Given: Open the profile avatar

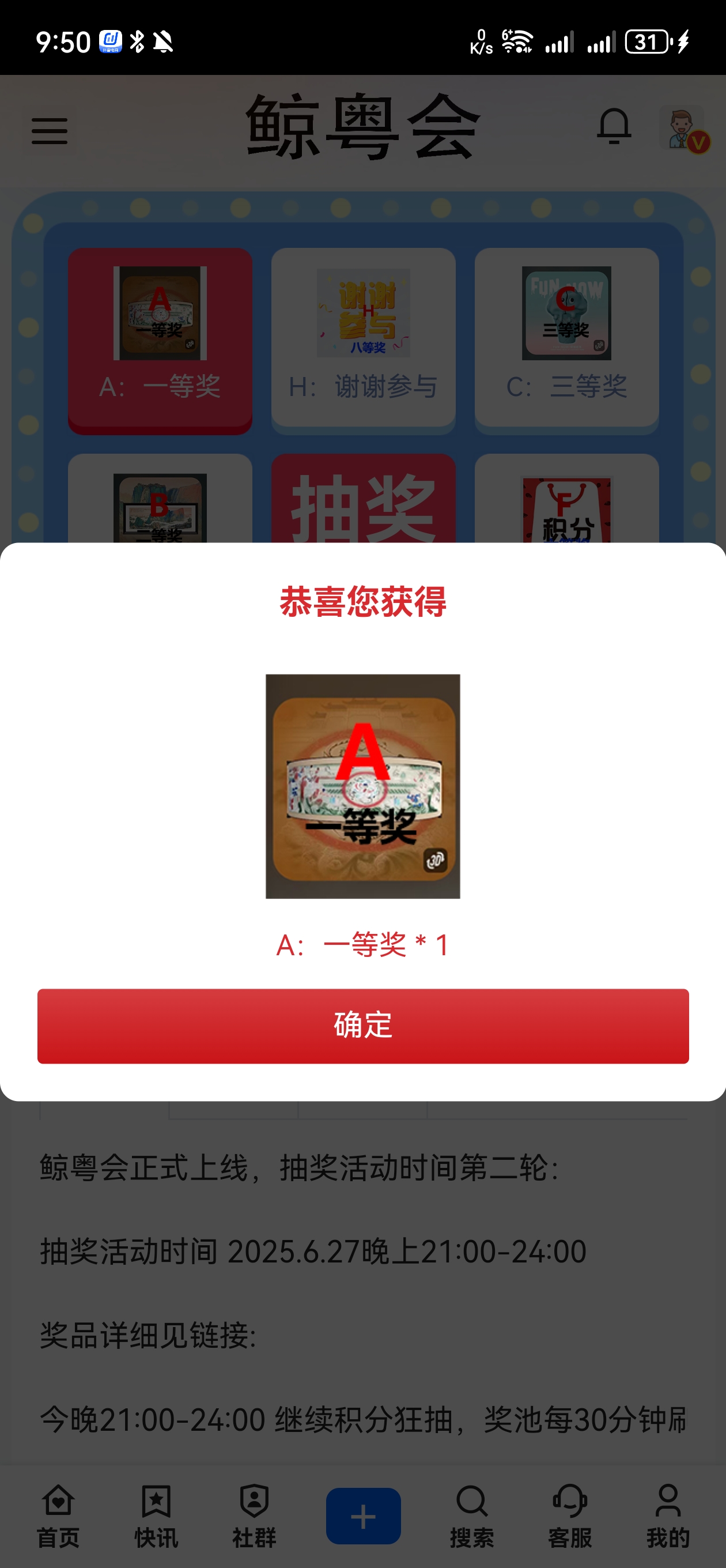Looking at the screenshot, I should click(x=683, y=129).
